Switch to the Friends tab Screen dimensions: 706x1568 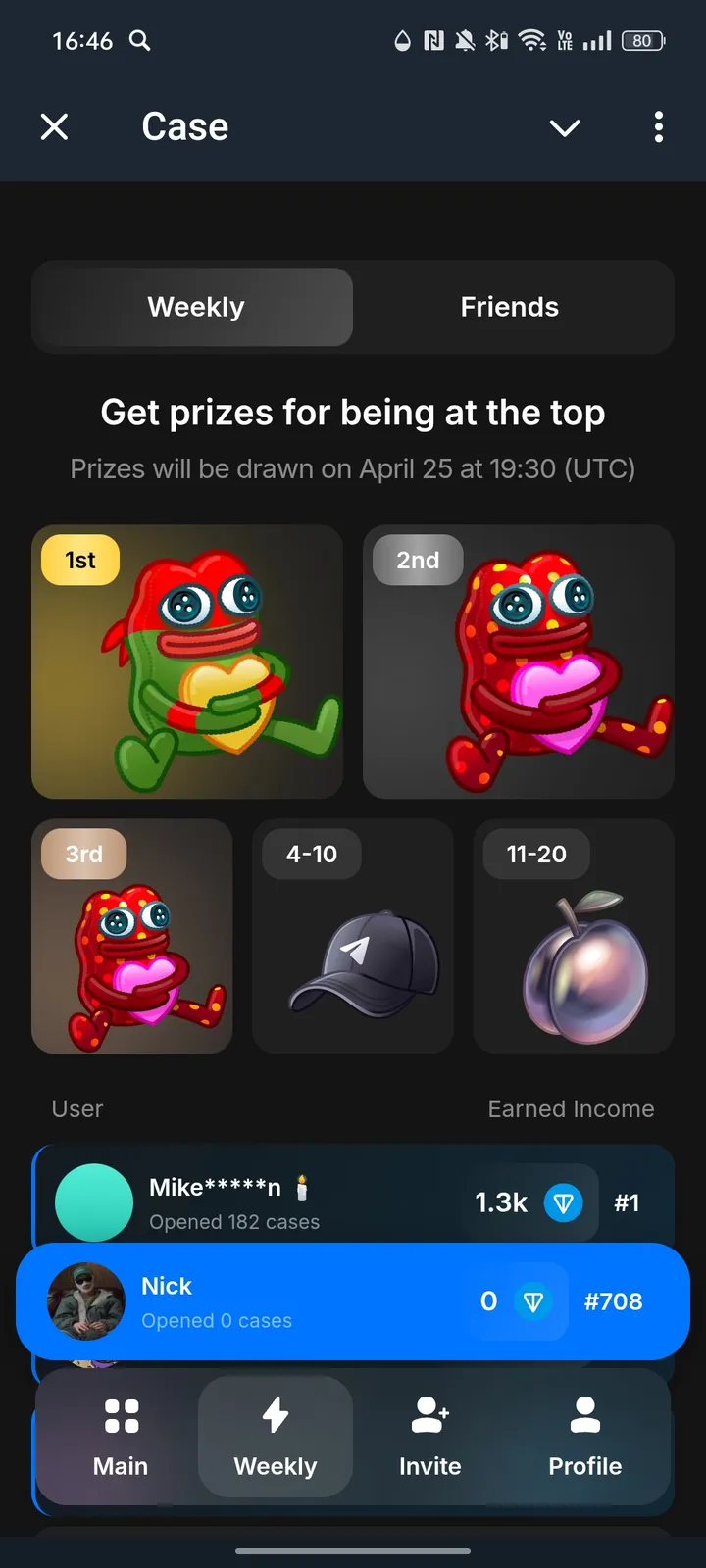point(509,307)
